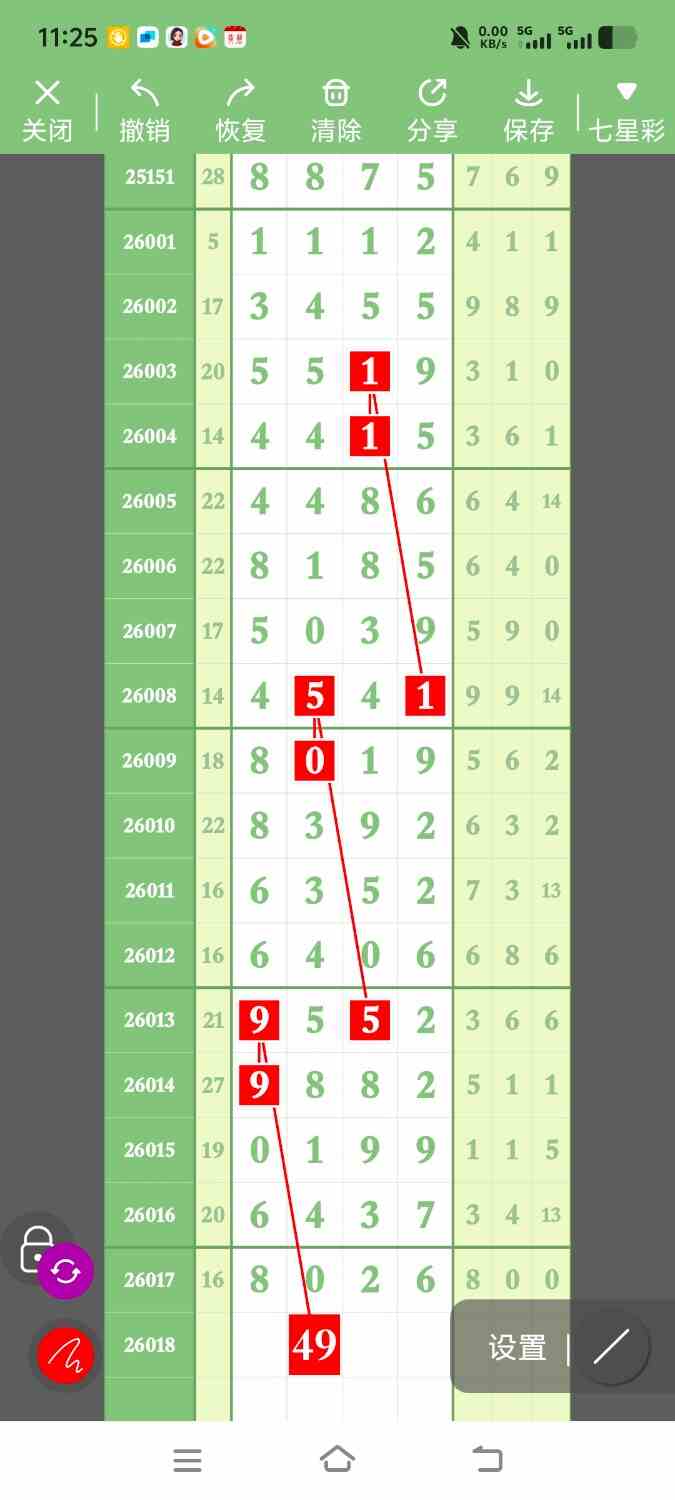Clear all drawn marks

[336, 111]
